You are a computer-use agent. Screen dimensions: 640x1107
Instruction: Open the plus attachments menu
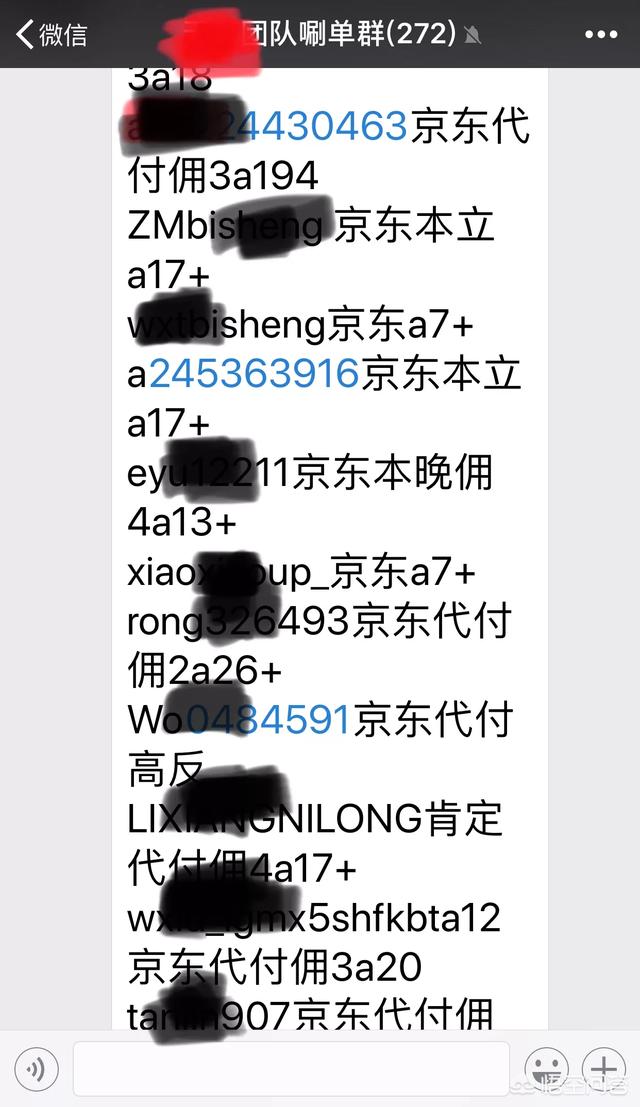pyautogui.click(x=603, y=1070)
